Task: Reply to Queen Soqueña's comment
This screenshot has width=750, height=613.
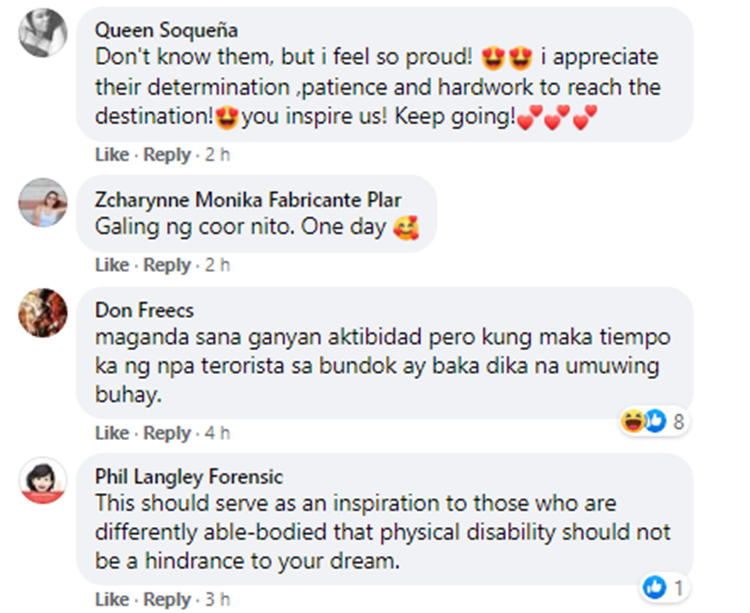Action: point(167,155)
